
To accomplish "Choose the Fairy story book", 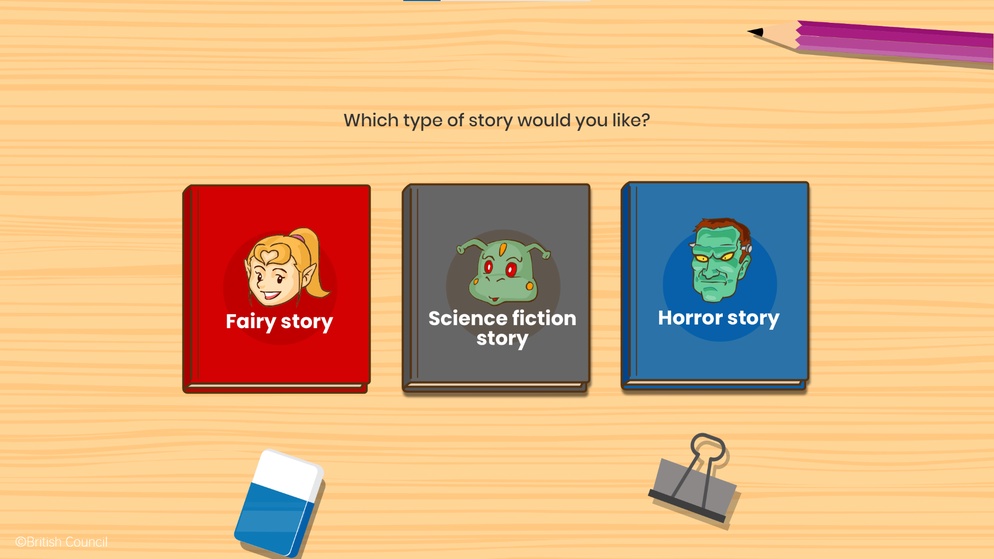I will pos(277,288).
